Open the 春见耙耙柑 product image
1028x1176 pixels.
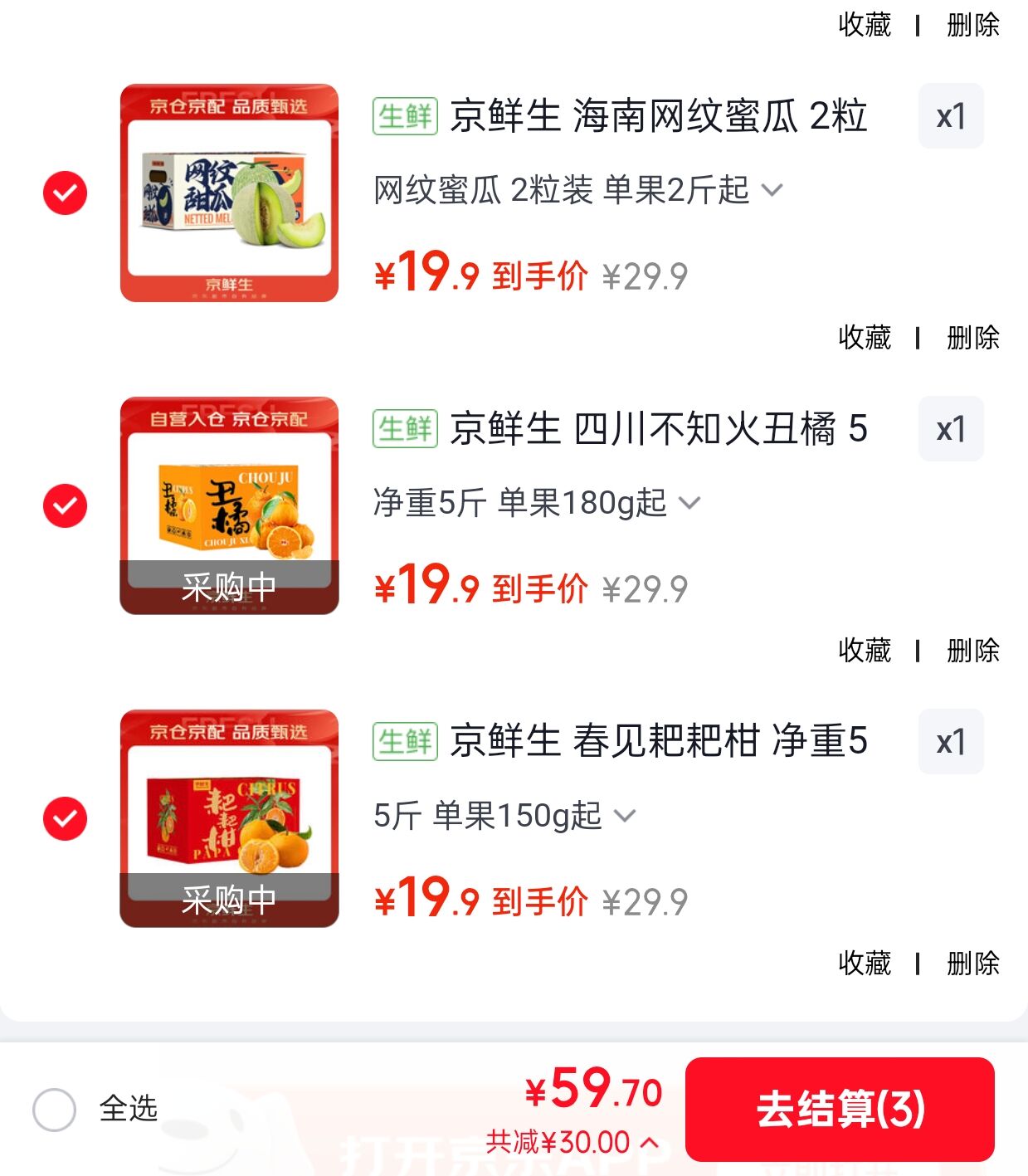click(x=229, y=818)
